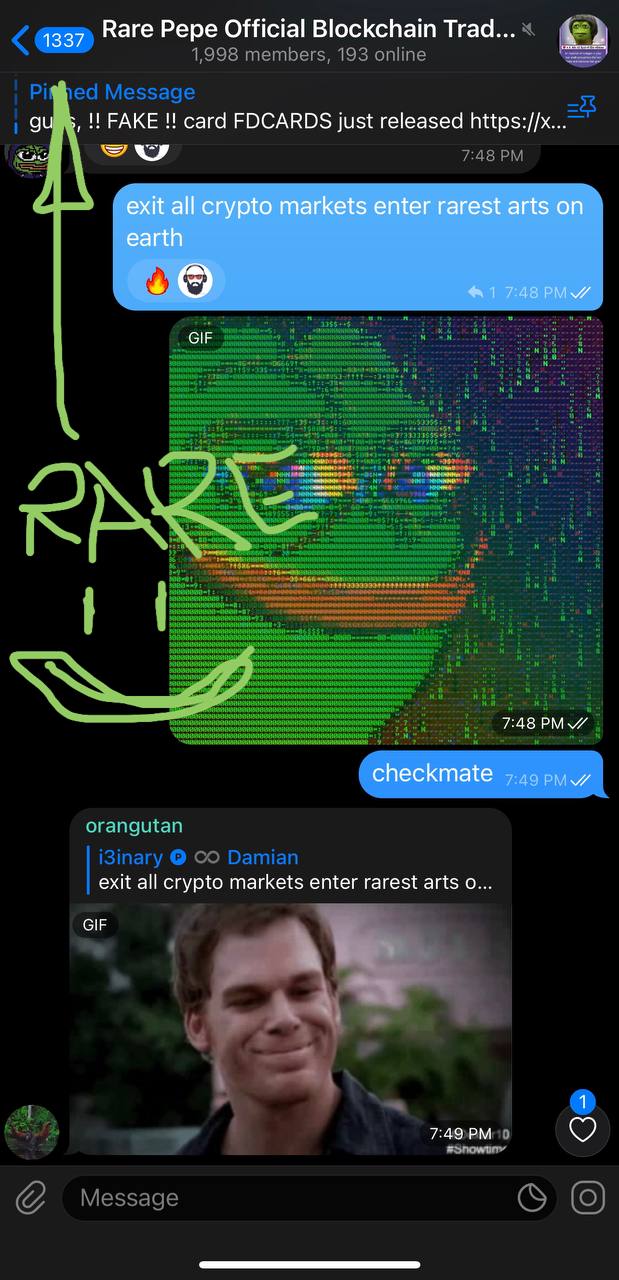Viewport: 619px width, 1280px height.
Task: Go back to the chat list
Action: point(52,40)
